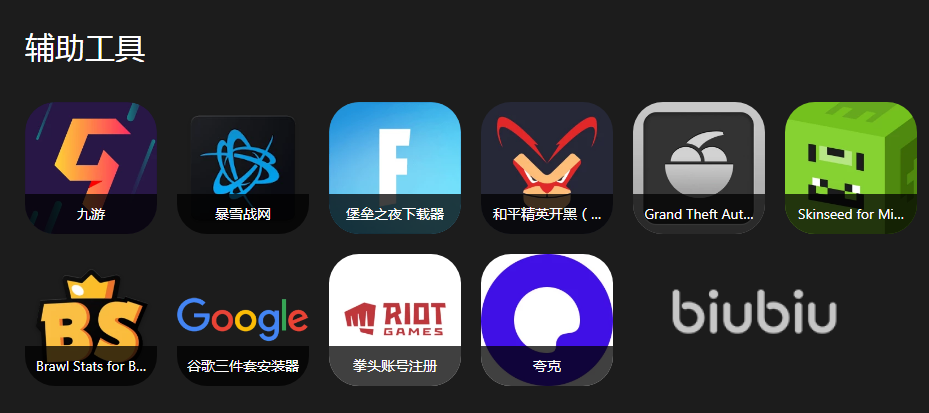
Task: Tap the 夸克 app tile
Action: click(547, 319)
